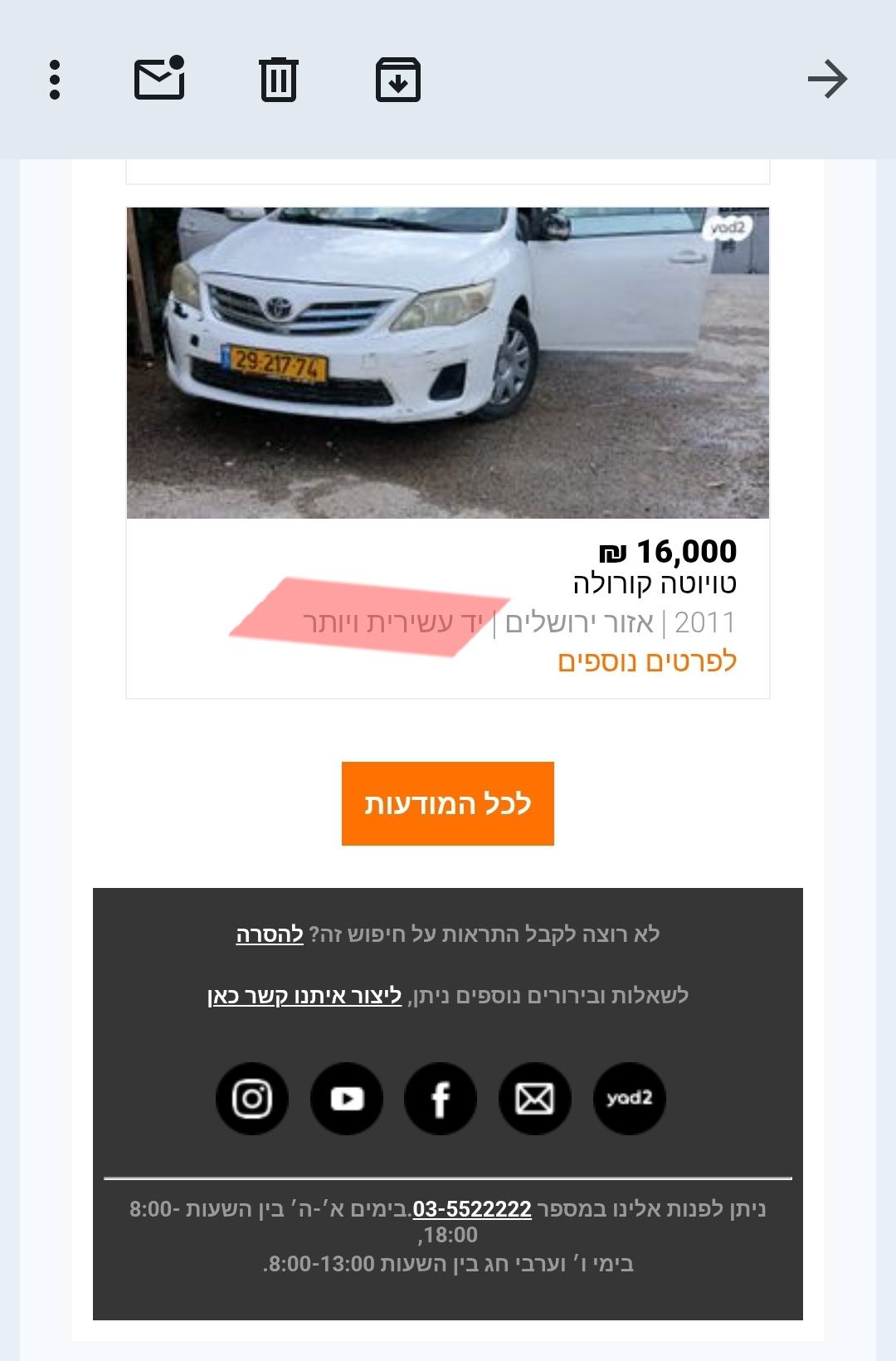
Task: Call the number 03-5522222
Action: point(472,1209)
